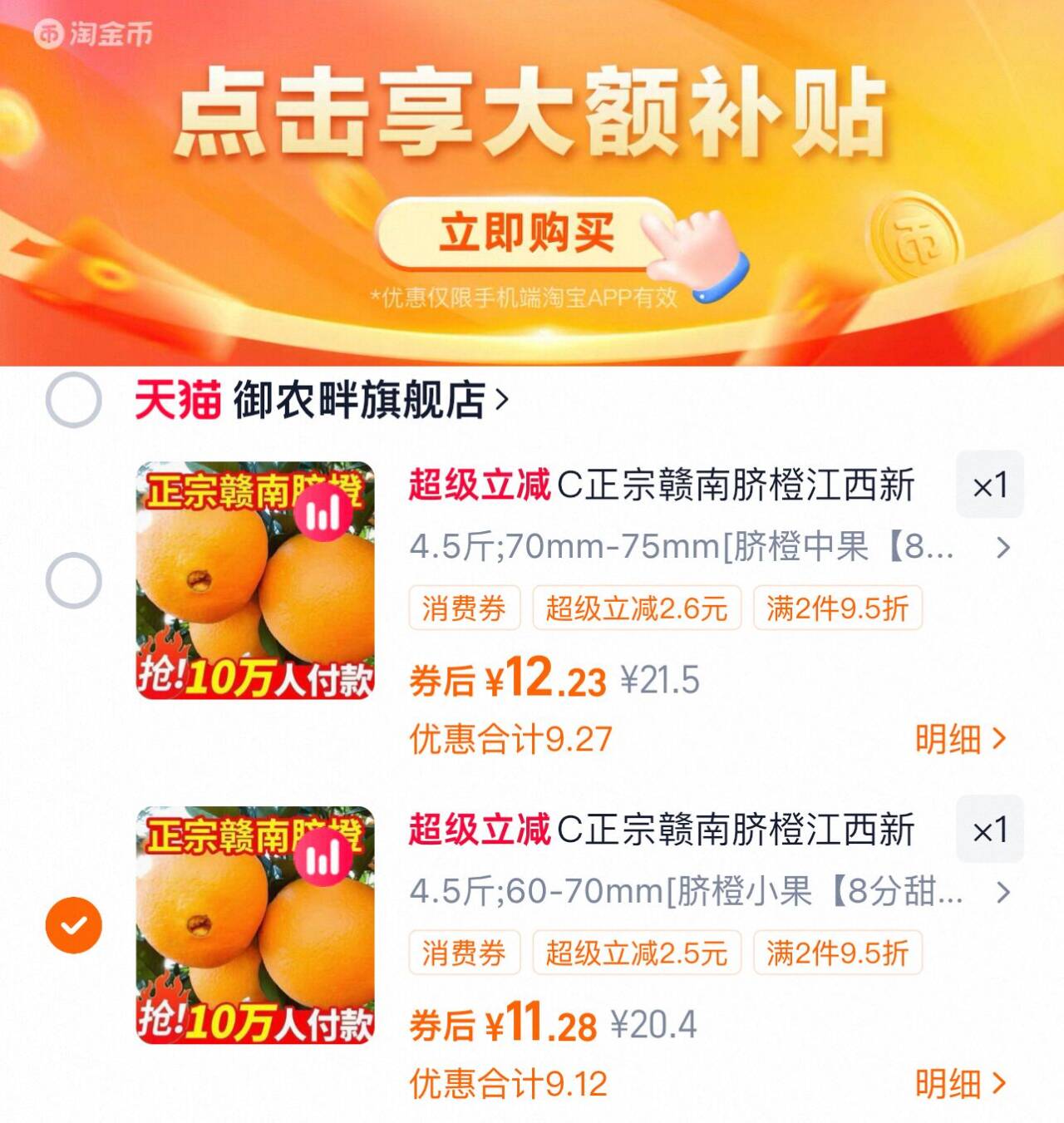
Task: Change the 4.5斤;60-70mm spec option
Action: [708, 892]
